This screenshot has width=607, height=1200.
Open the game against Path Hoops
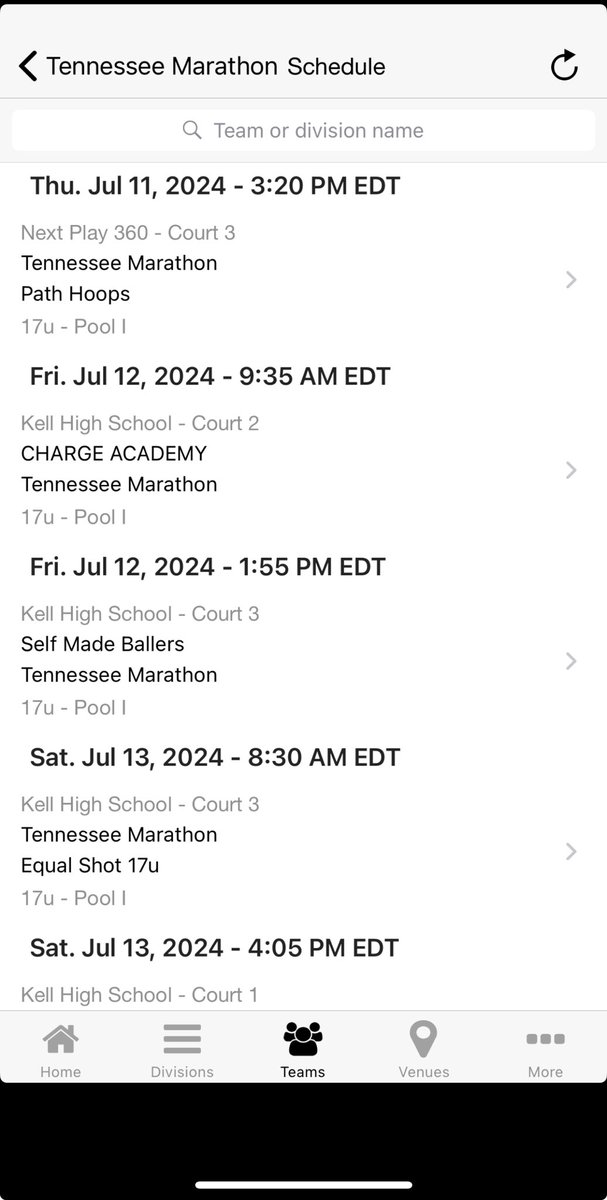(300, 279)
